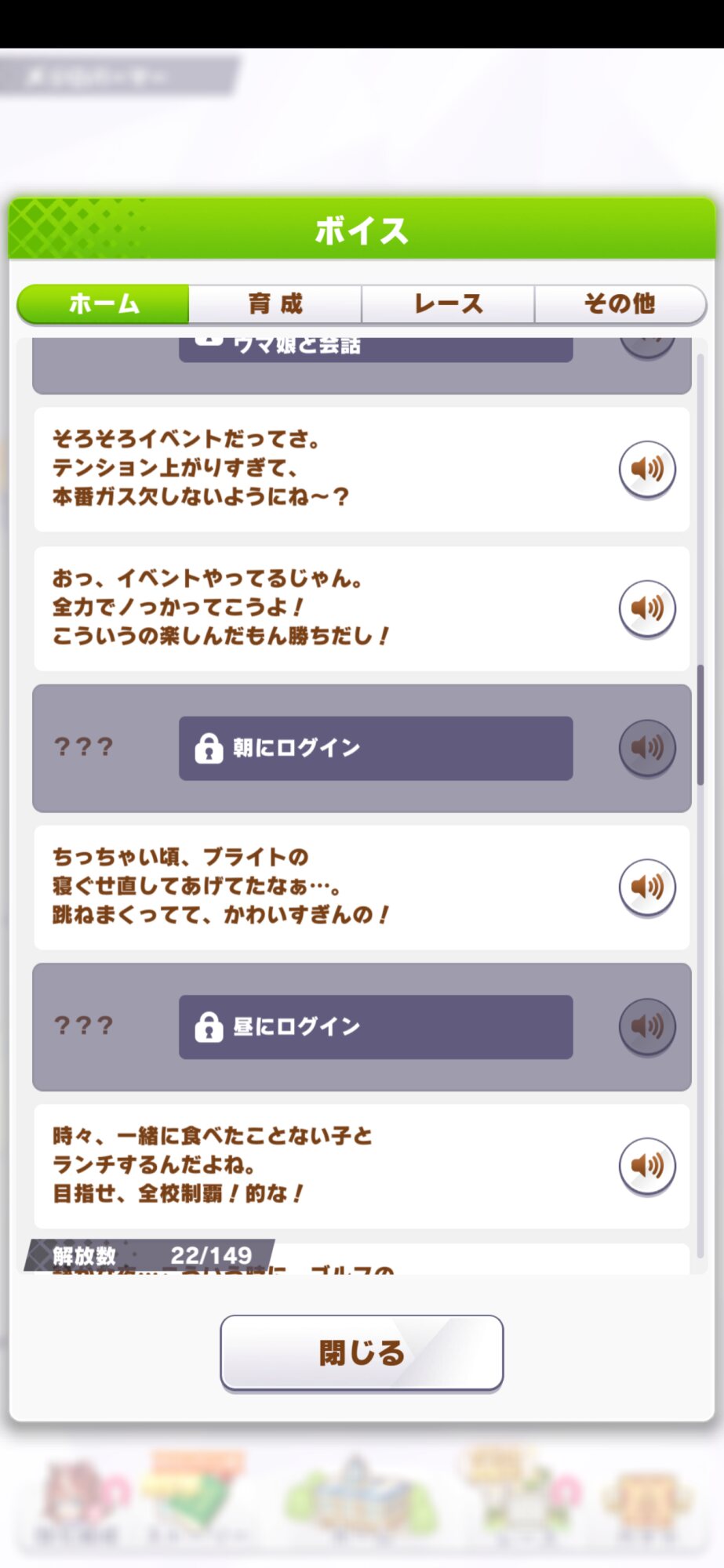
Task: Play the そろそろイベントだってさ voice line
Action: [x=647, y=469]
